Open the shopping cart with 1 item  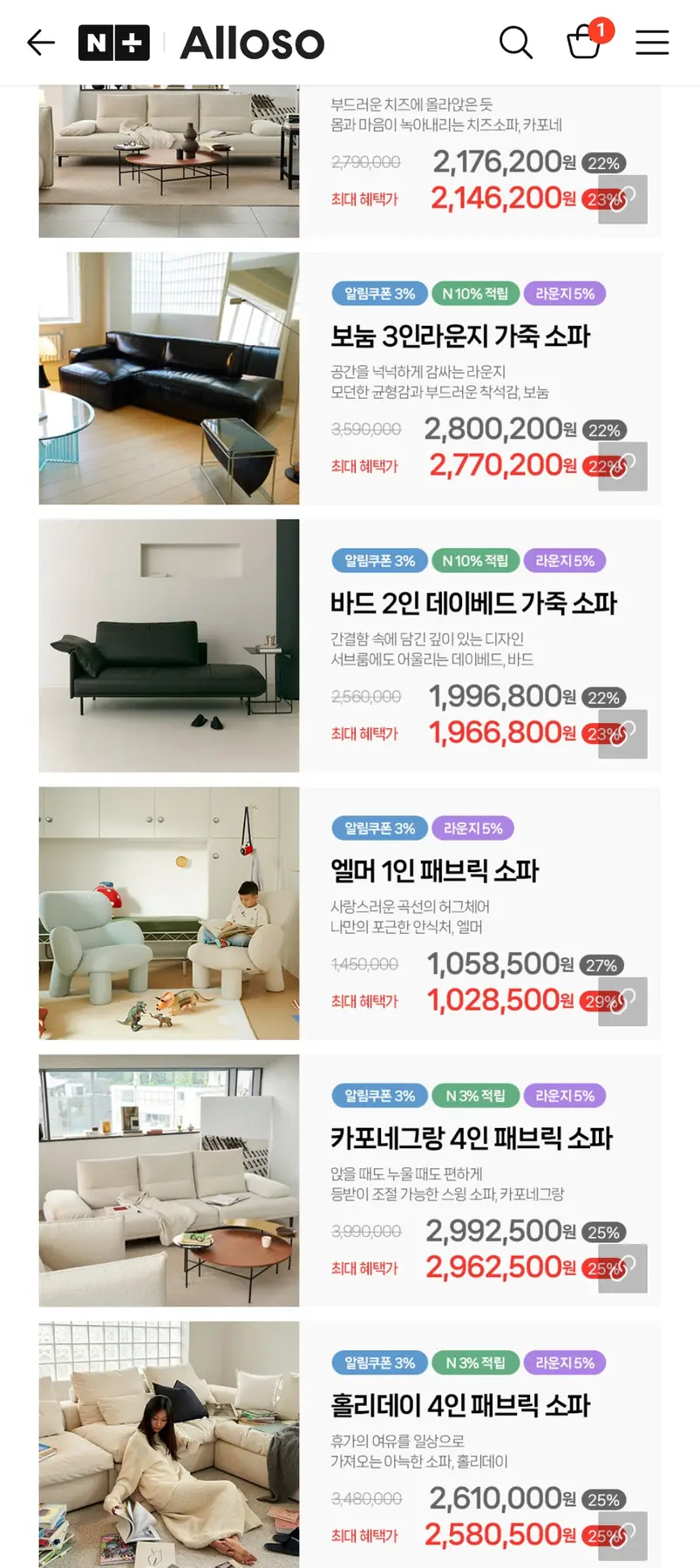(x=585, y=41)
